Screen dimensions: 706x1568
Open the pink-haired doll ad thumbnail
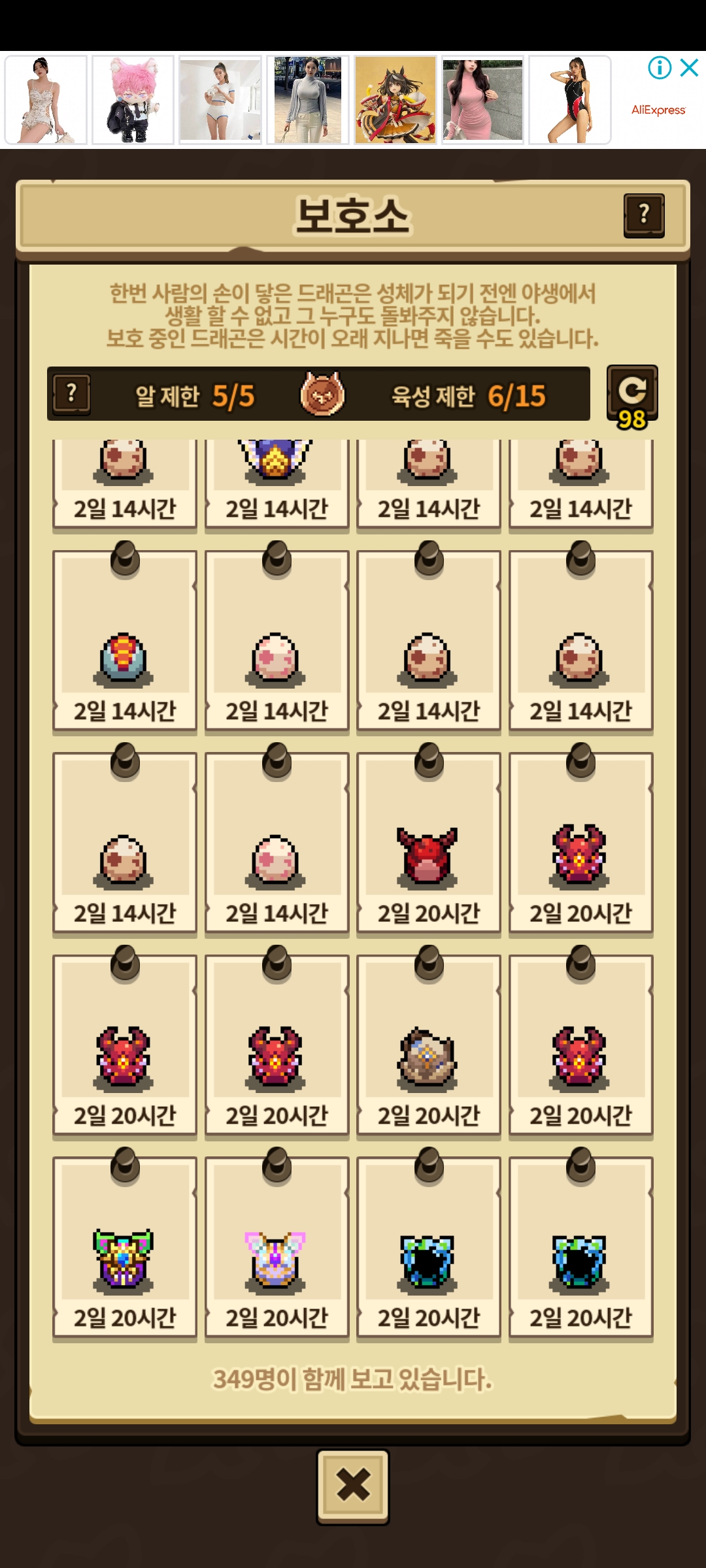coord(133,99)
